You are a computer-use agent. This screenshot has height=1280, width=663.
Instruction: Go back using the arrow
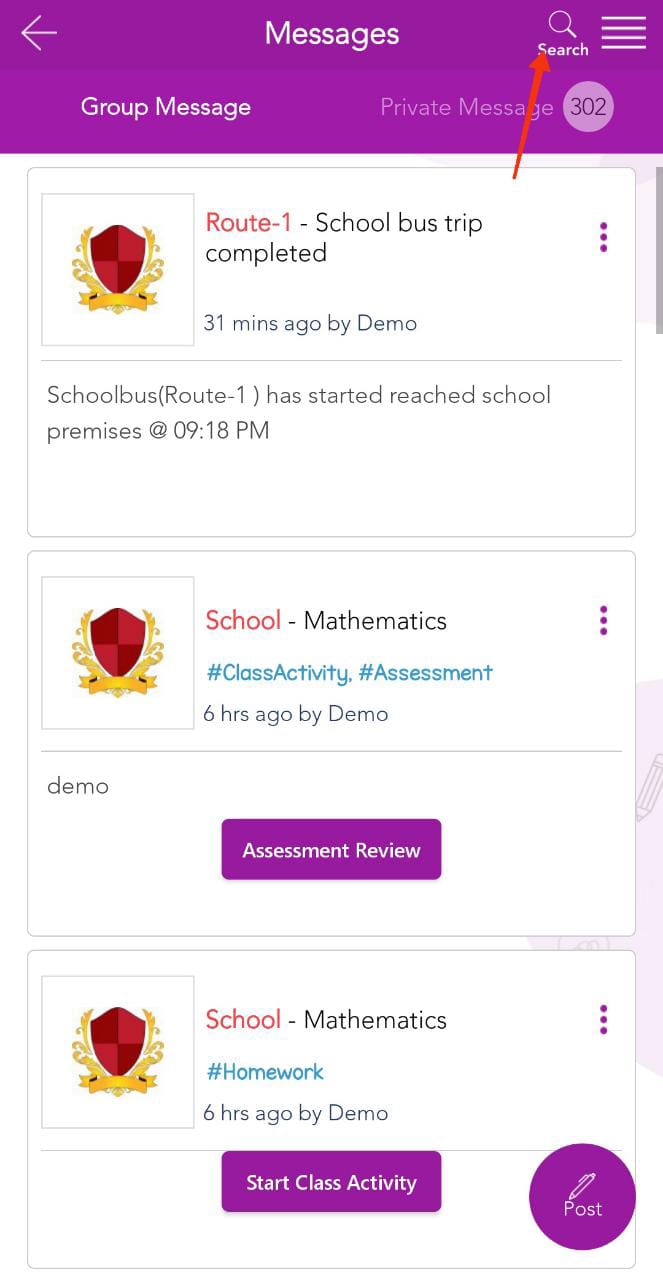[39, 33]
